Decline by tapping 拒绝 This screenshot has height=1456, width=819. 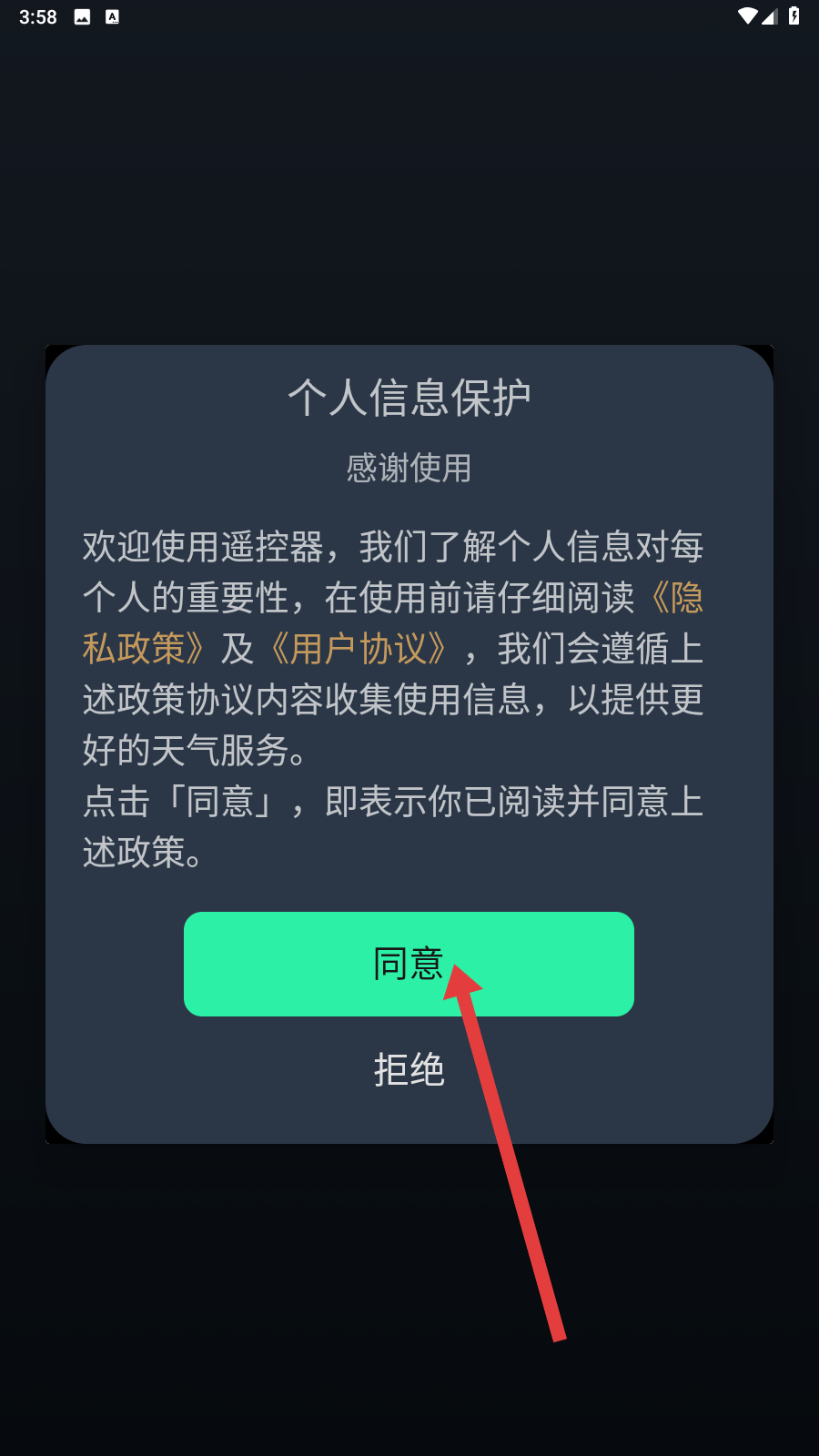pyautogui.click(x=409, y=1069)
